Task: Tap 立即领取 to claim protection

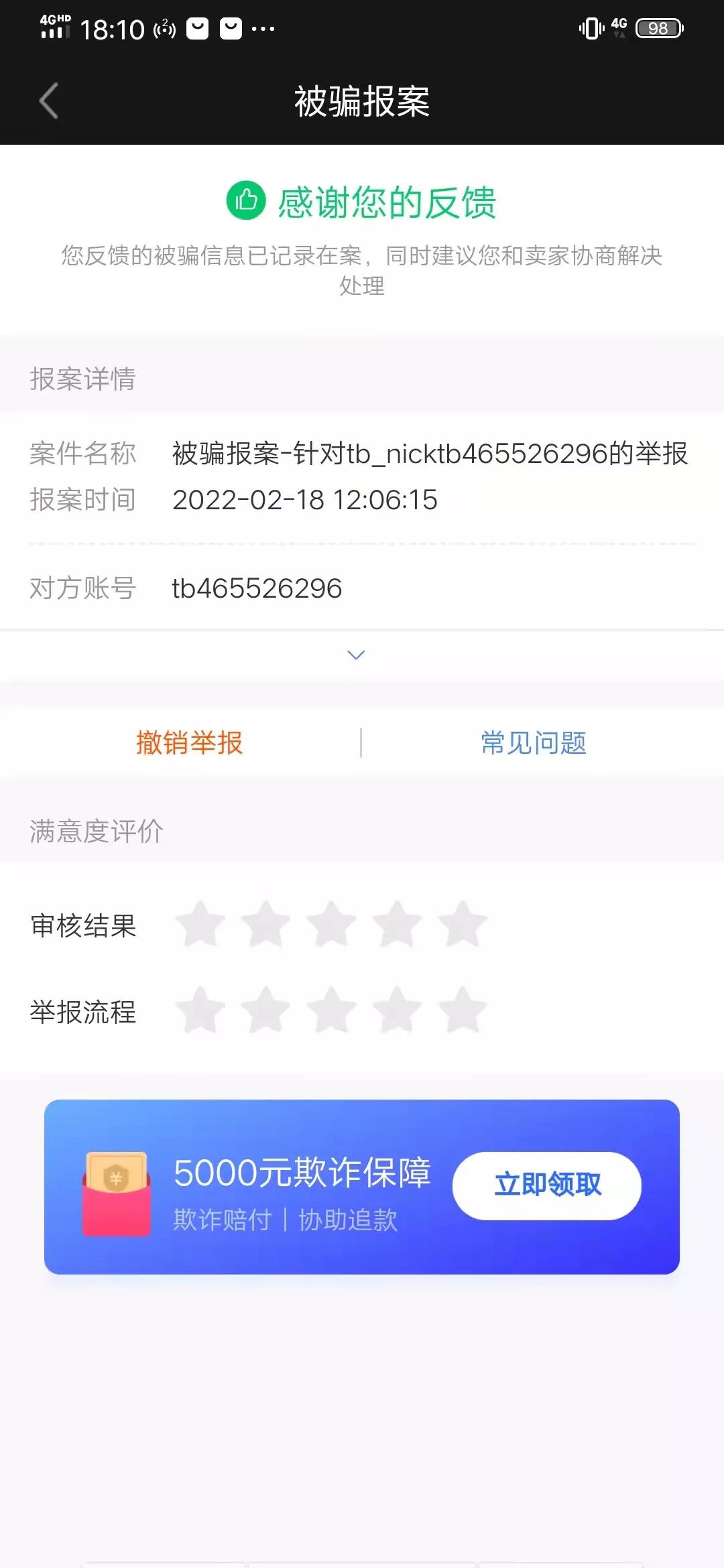Action: [548, 1185]
